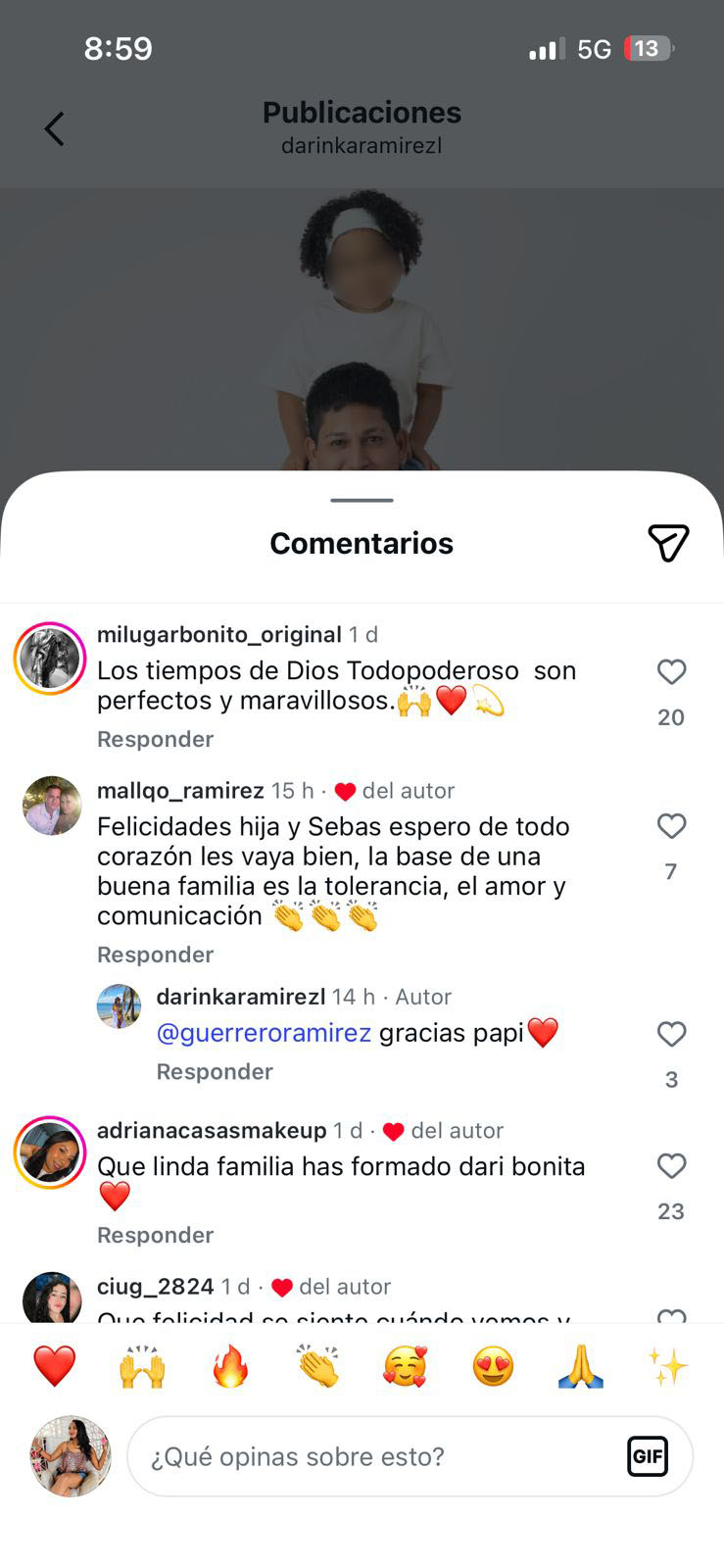The height and width of the screenshot is (1568, 724).
Task: Open mallqo_ramirez's profile from username
Action: (180, 791)
